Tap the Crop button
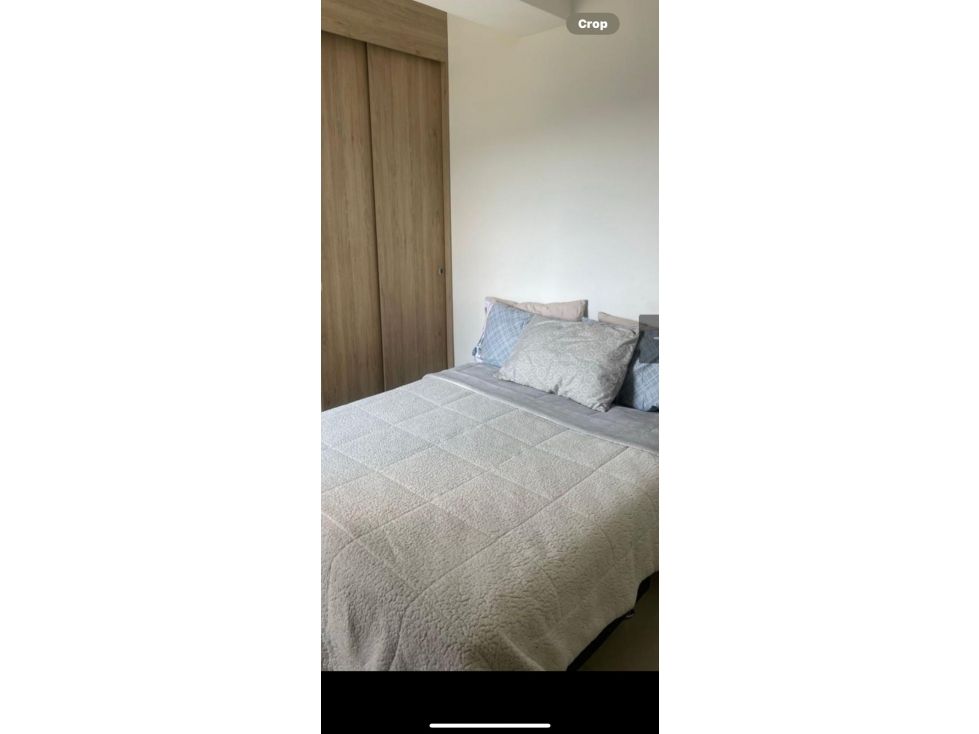Screen dimensions: 979x734 point(593,24)
